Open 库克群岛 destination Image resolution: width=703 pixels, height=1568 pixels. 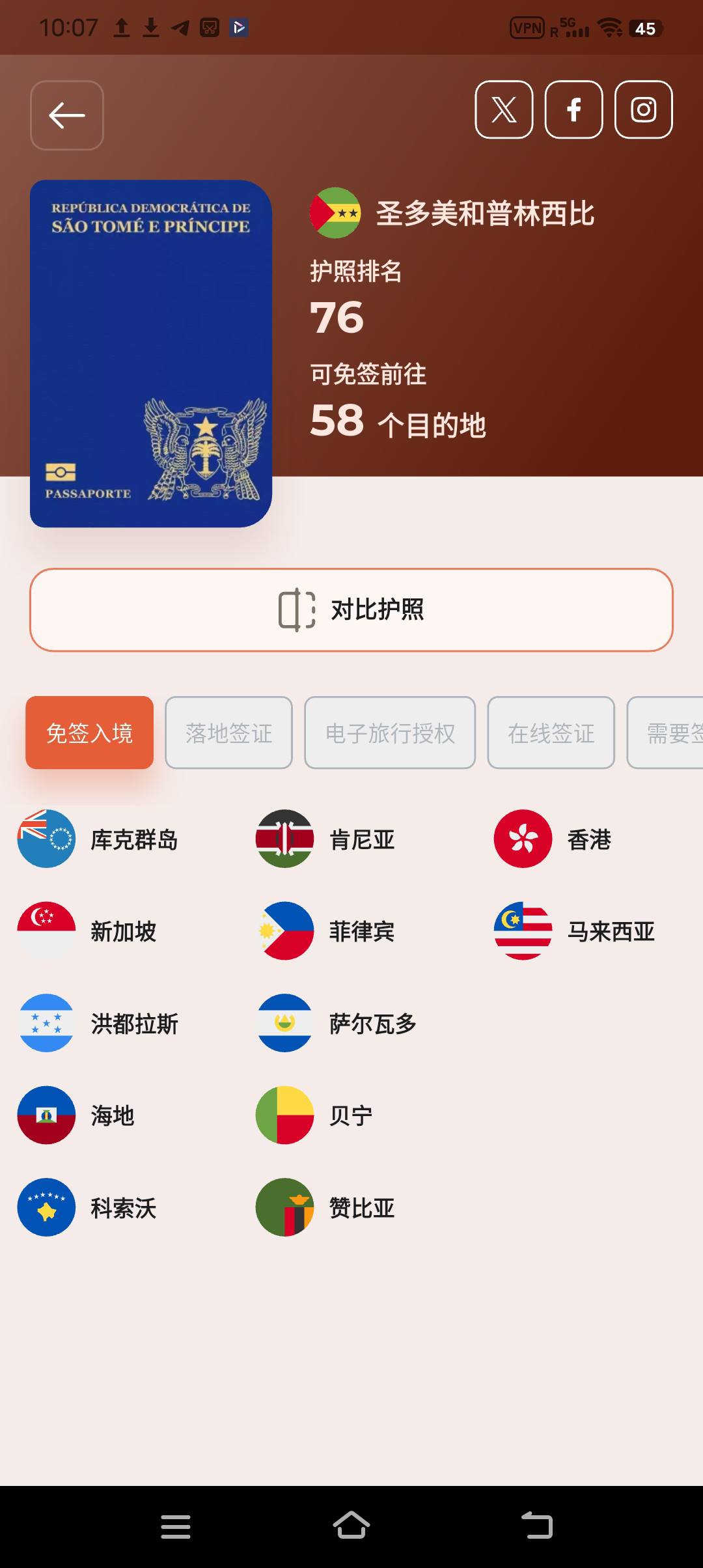tap(98, 839)
